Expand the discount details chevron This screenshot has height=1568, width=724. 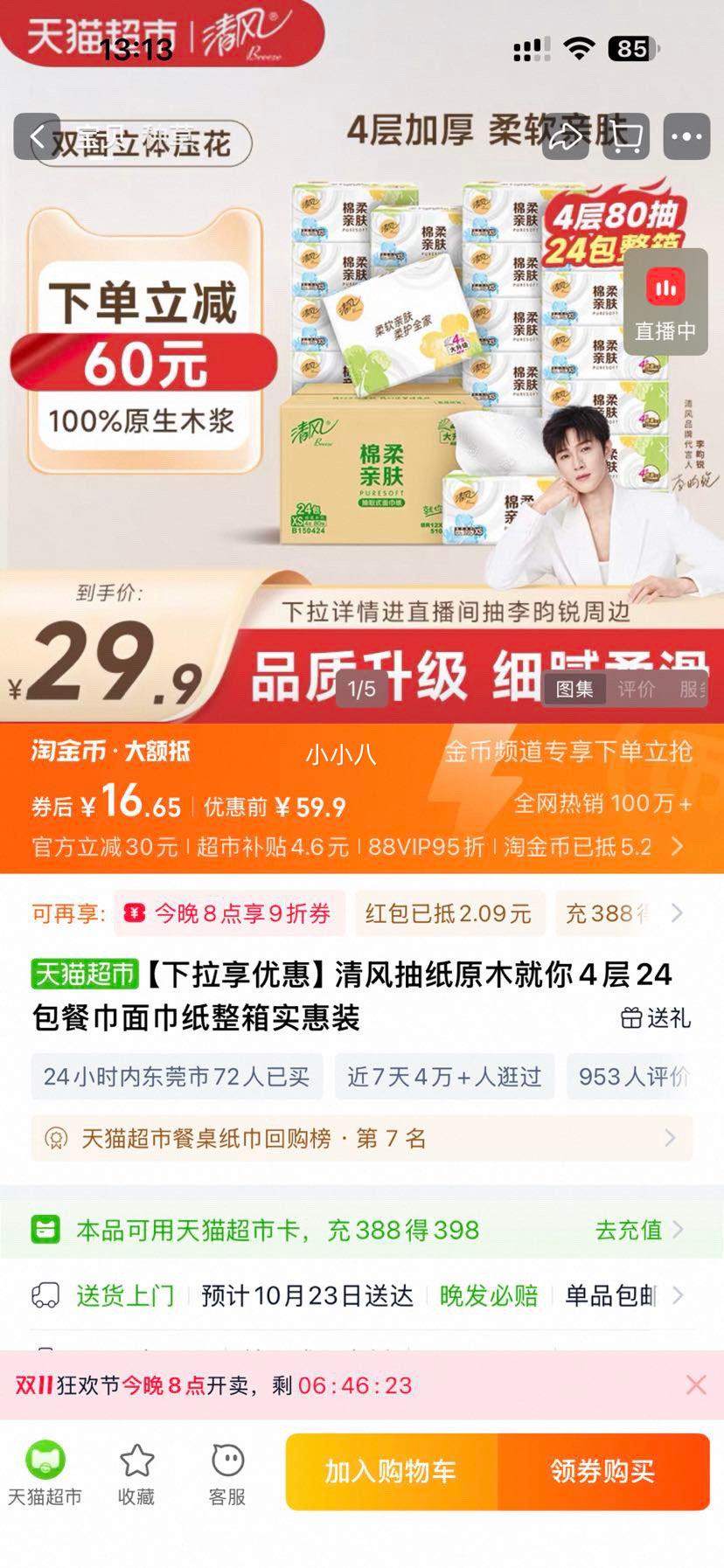click(677, 846)
